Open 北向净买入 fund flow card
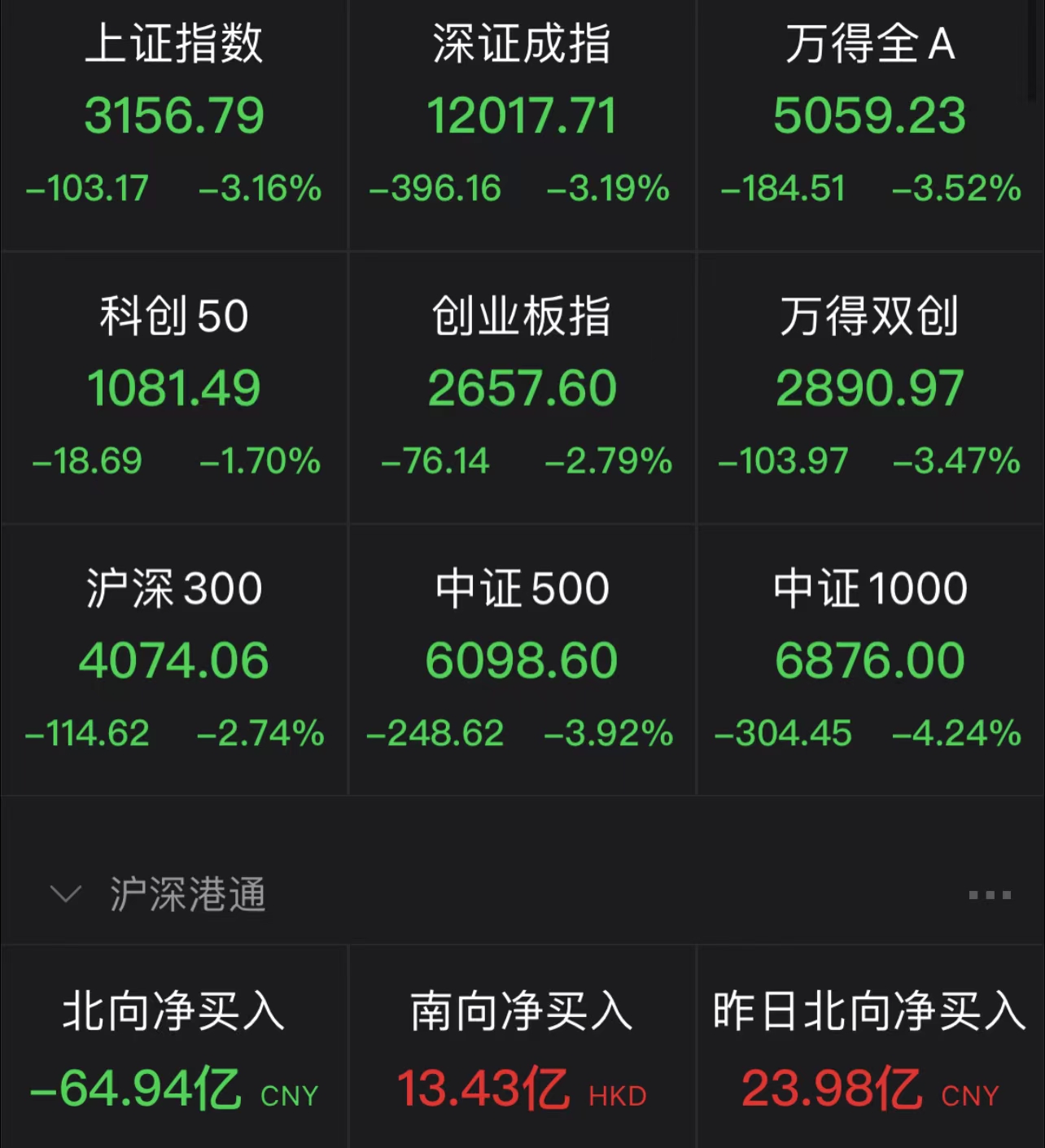The height and width of the screenshot is (1148, 1045). [174, 1050]
